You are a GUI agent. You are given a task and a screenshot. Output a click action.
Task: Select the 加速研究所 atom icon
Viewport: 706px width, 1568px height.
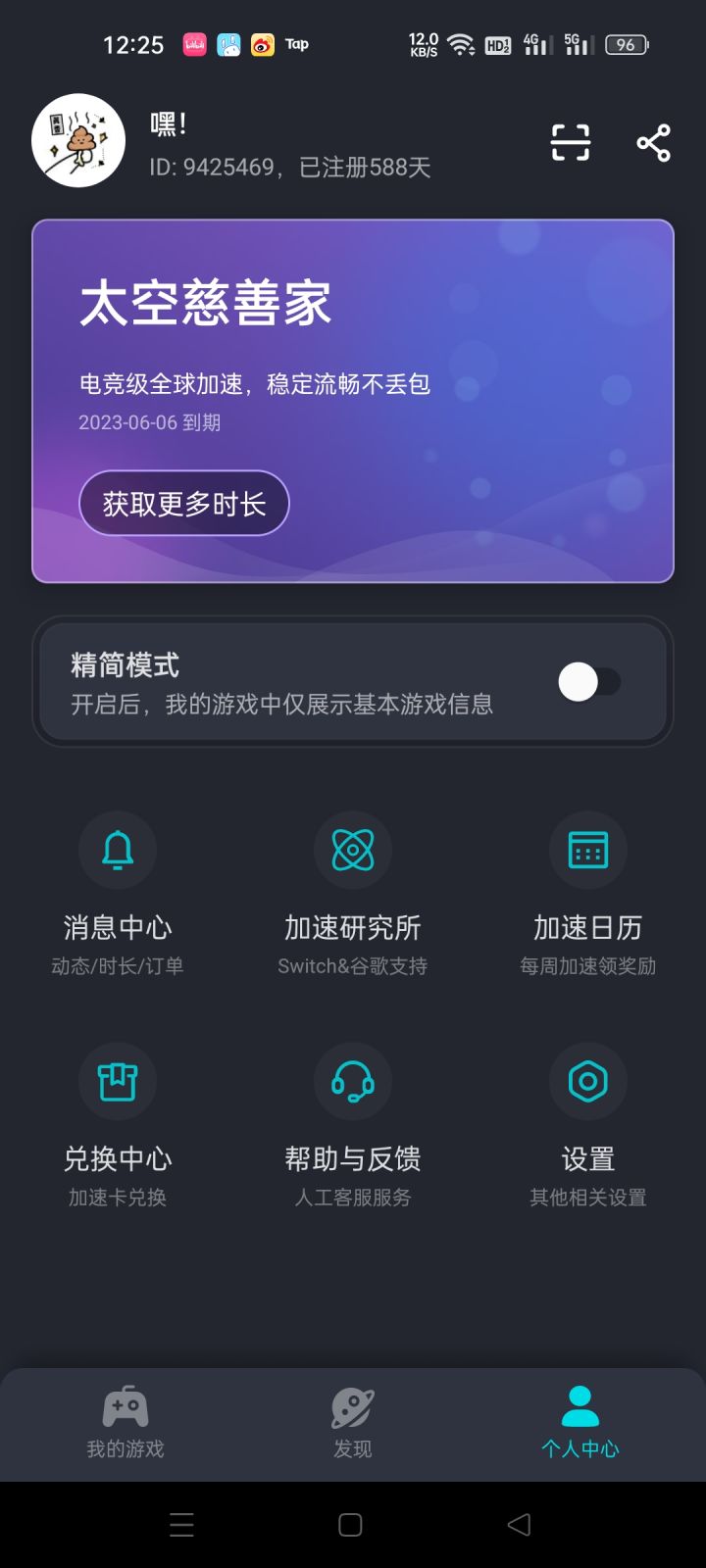pyautogui.click(x=352, y=850)
